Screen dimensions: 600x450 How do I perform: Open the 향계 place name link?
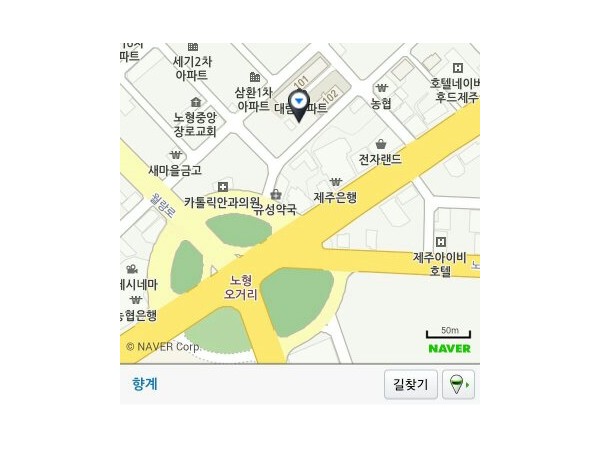click(x=144, y=384)
